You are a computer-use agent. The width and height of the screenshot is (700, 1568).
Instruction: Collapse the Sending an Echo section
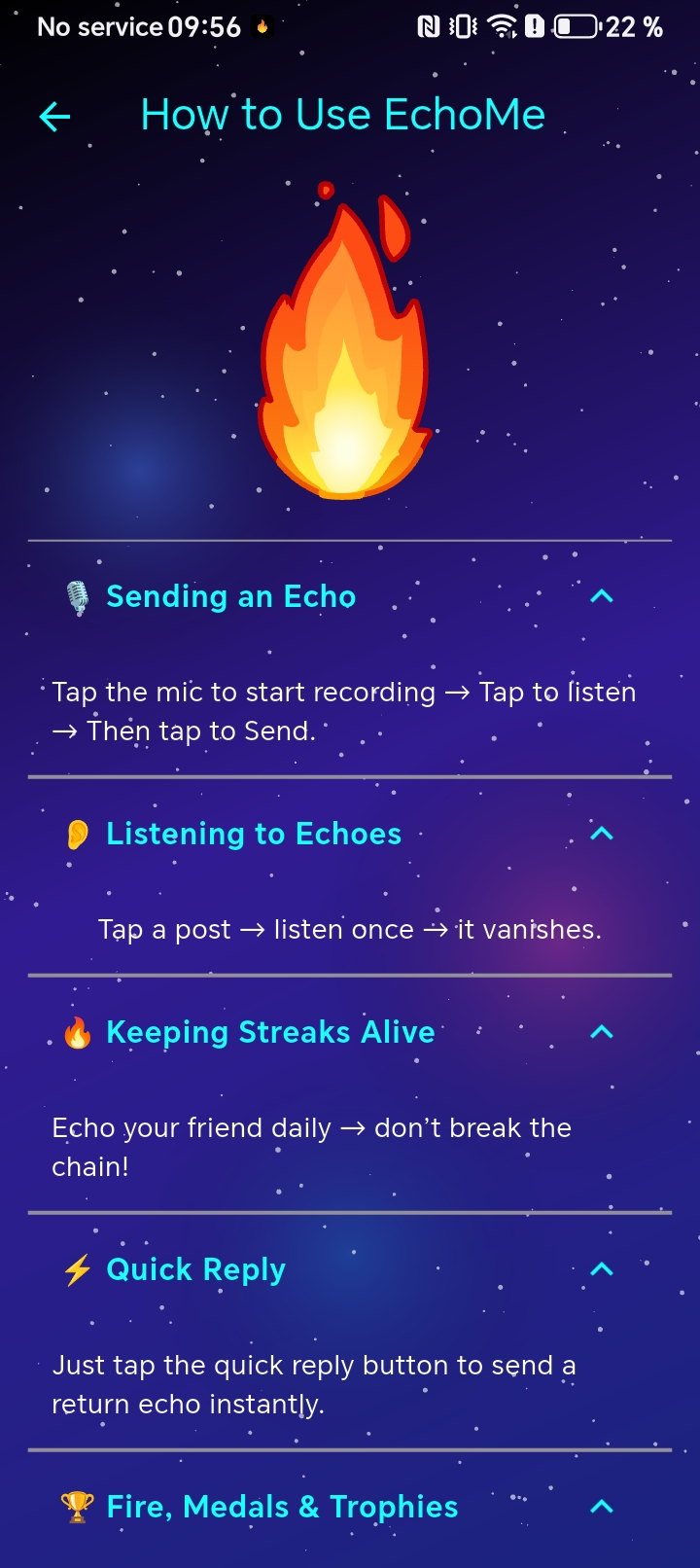coord(602,595)
